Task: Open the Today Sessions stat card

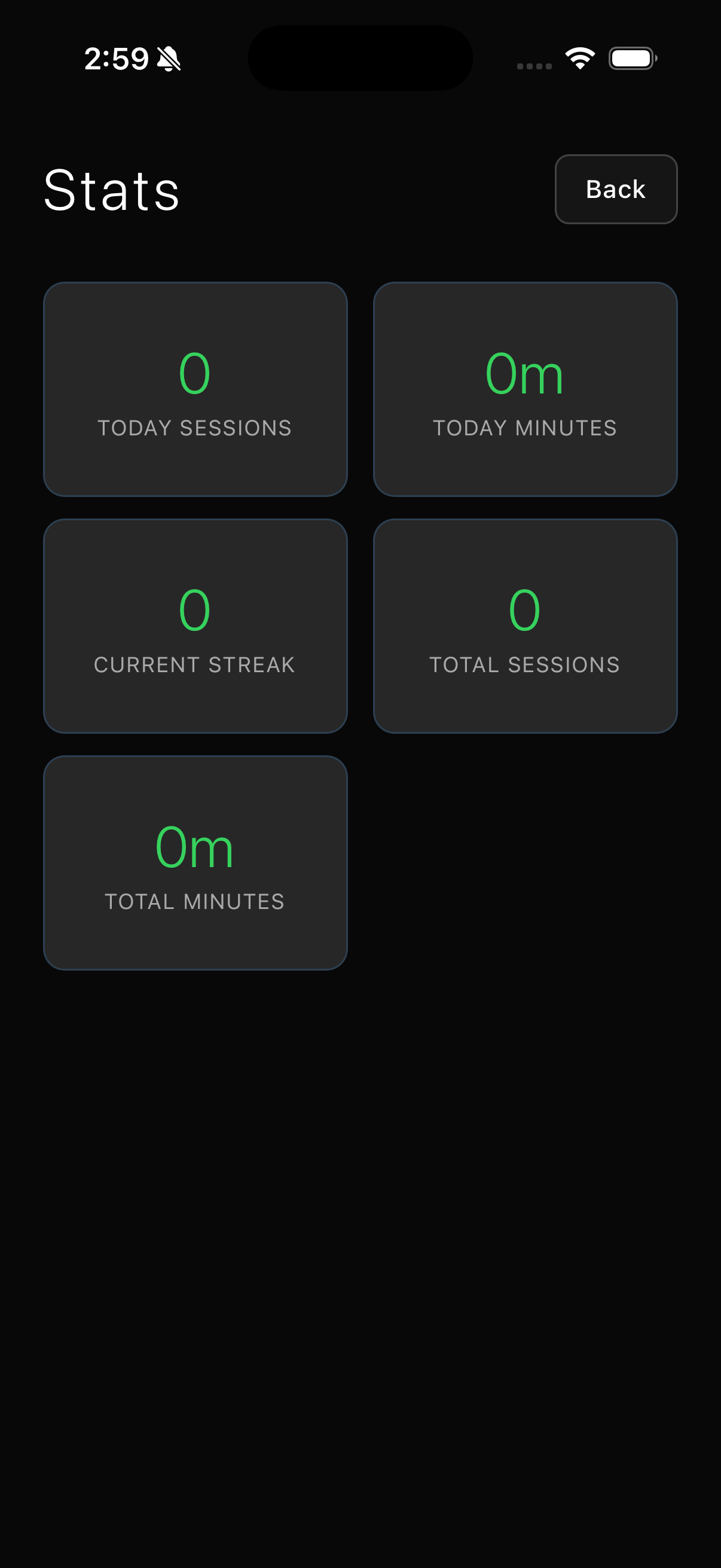Action: (195, 388)
